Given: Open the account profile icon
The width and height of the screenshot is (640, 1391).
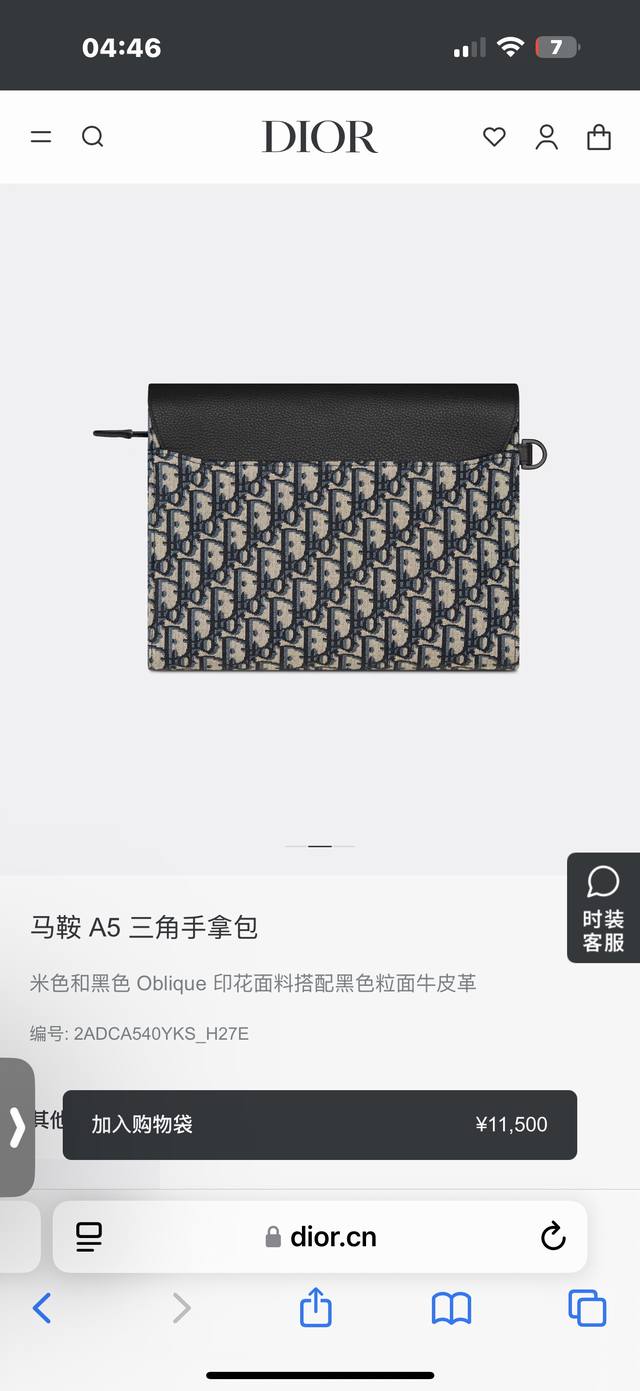Looking at the screenshot, I should tap(546, 137).
